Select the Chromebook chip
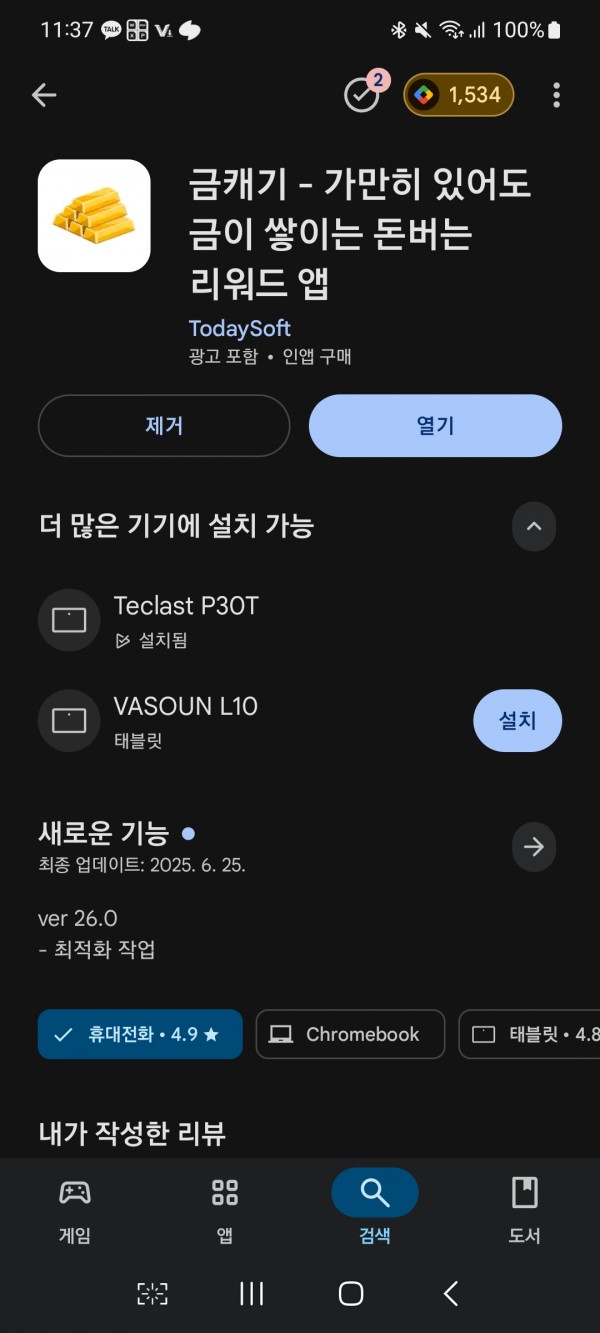This screenshot has width=600, height=1333. pyautogui.click(x=350, y=1034)
